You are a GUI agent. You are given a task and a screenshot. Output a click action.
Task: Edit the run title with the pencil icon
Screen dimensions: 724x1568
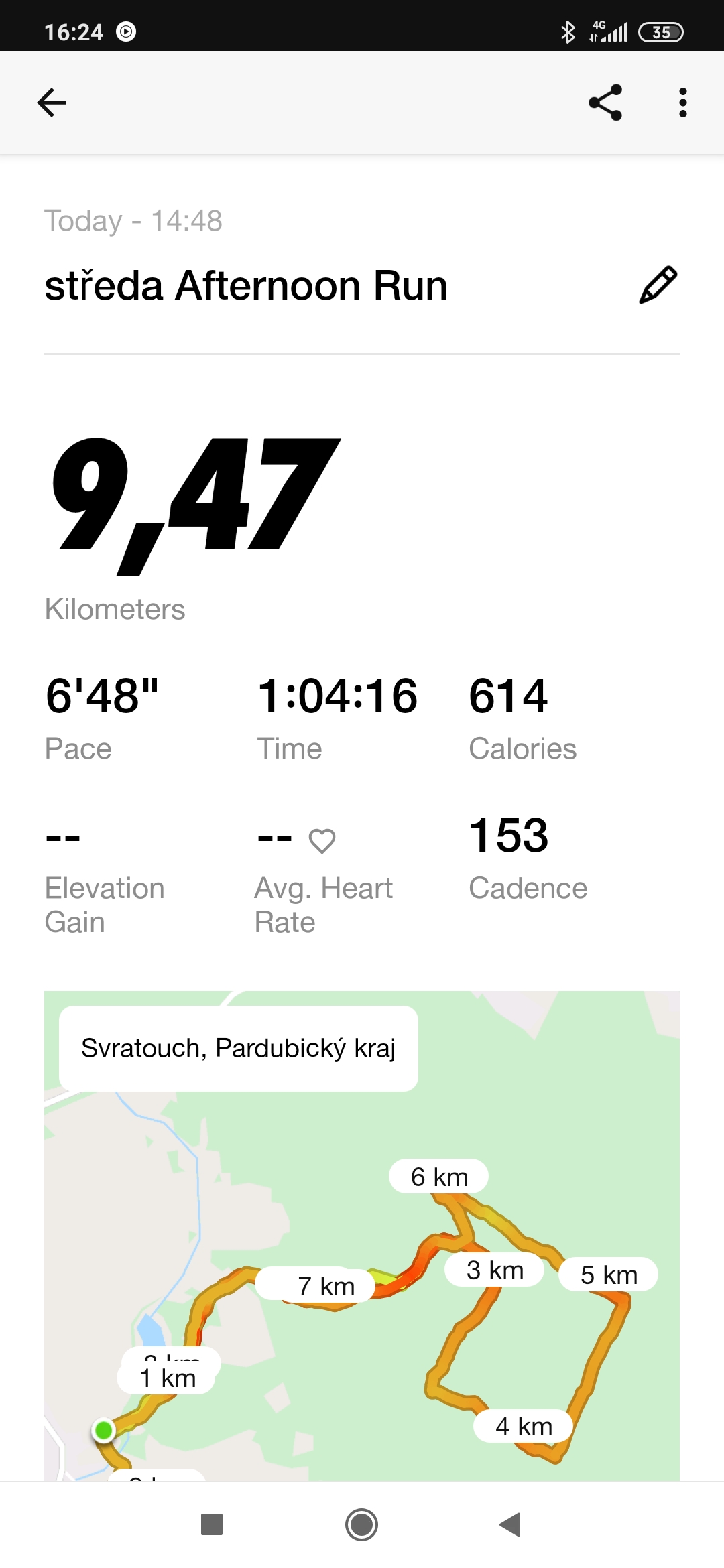click(658, 285)
